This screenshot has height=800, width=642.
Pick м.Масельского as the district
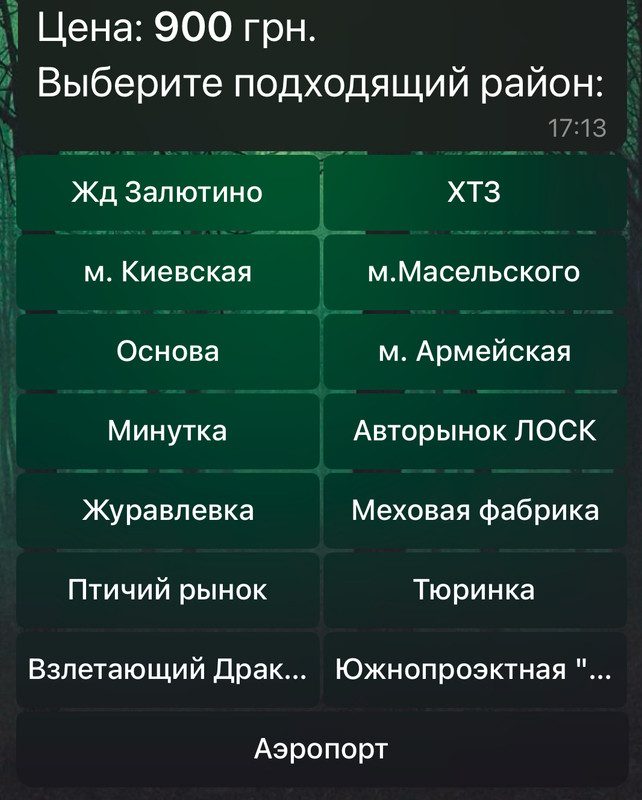point(475,272)
